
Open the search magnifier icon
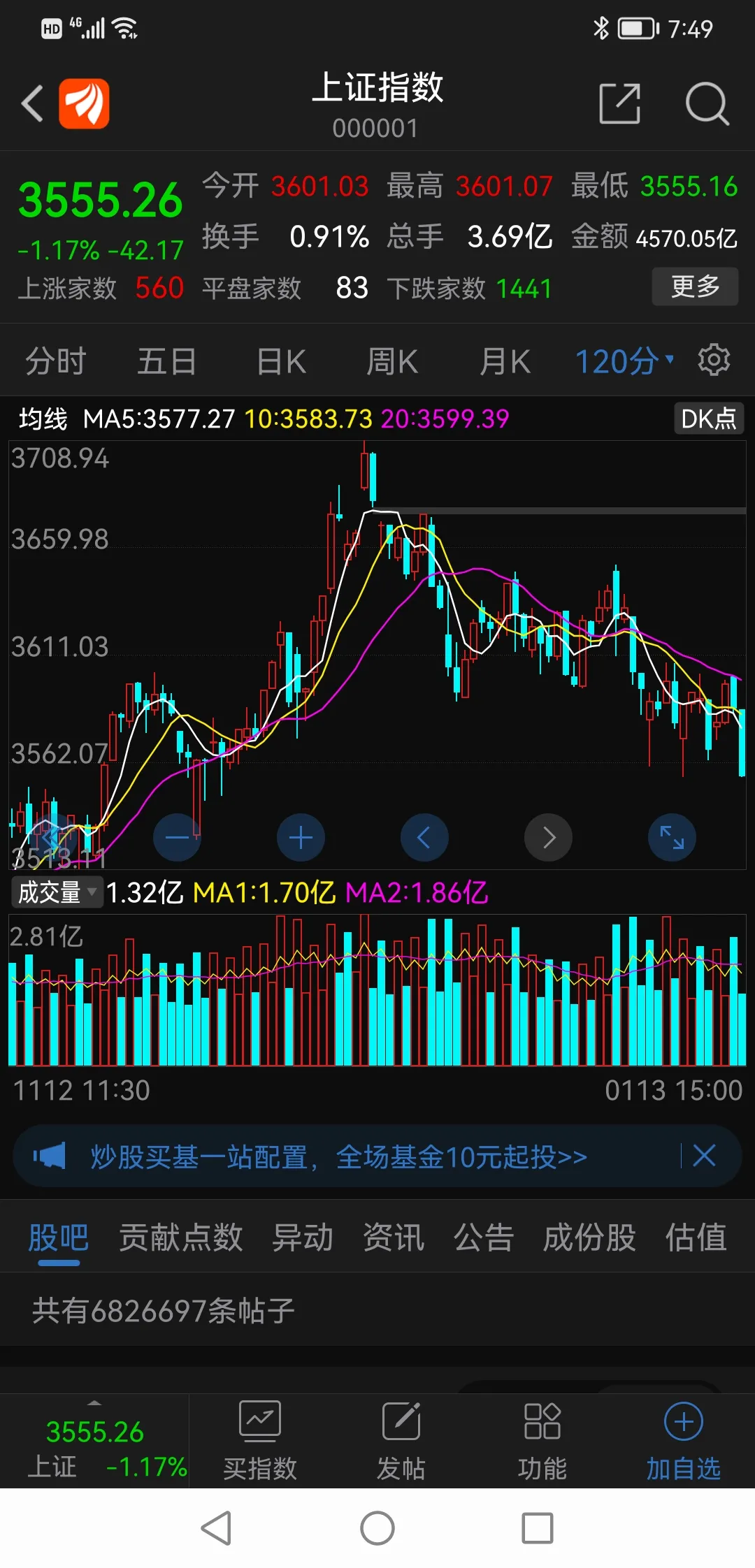pos(707,103)
